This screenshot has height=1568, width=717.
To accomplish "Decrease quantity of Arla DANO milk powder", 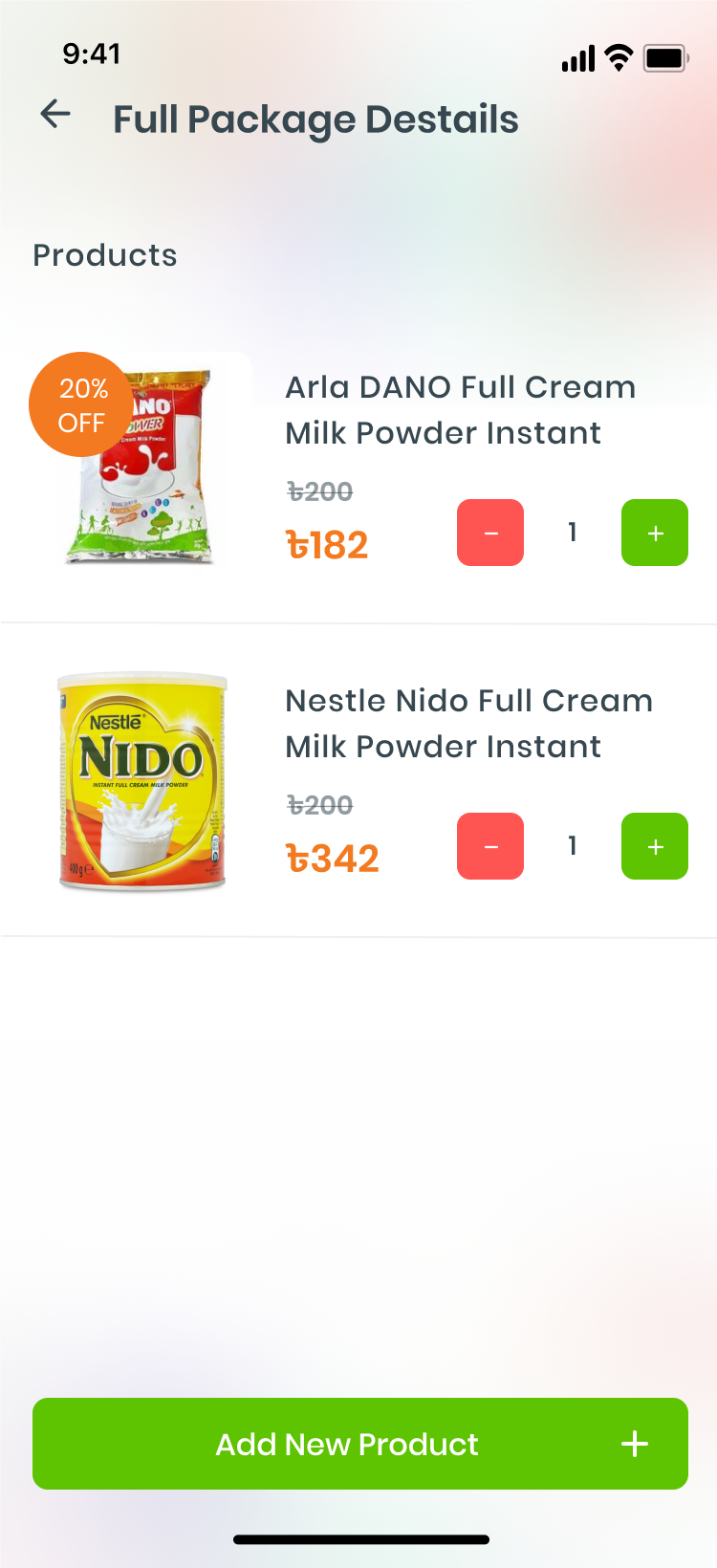I will pos(490,533).
